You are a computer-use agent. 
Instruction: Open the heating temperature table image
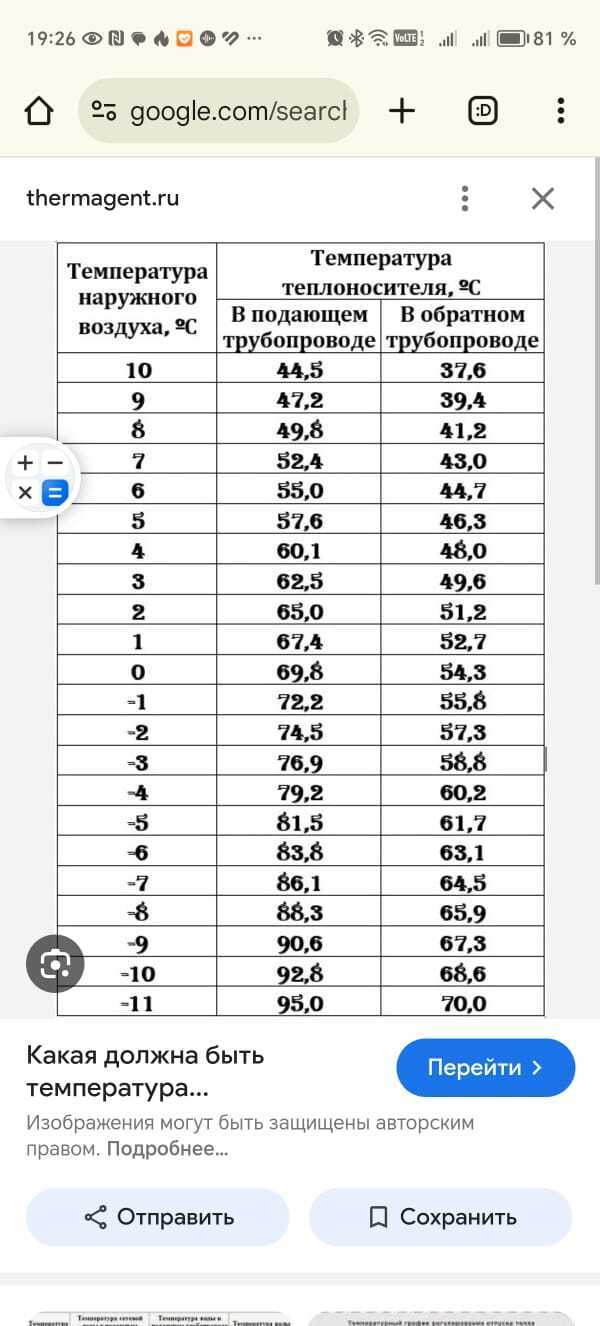tap(300, 629)
